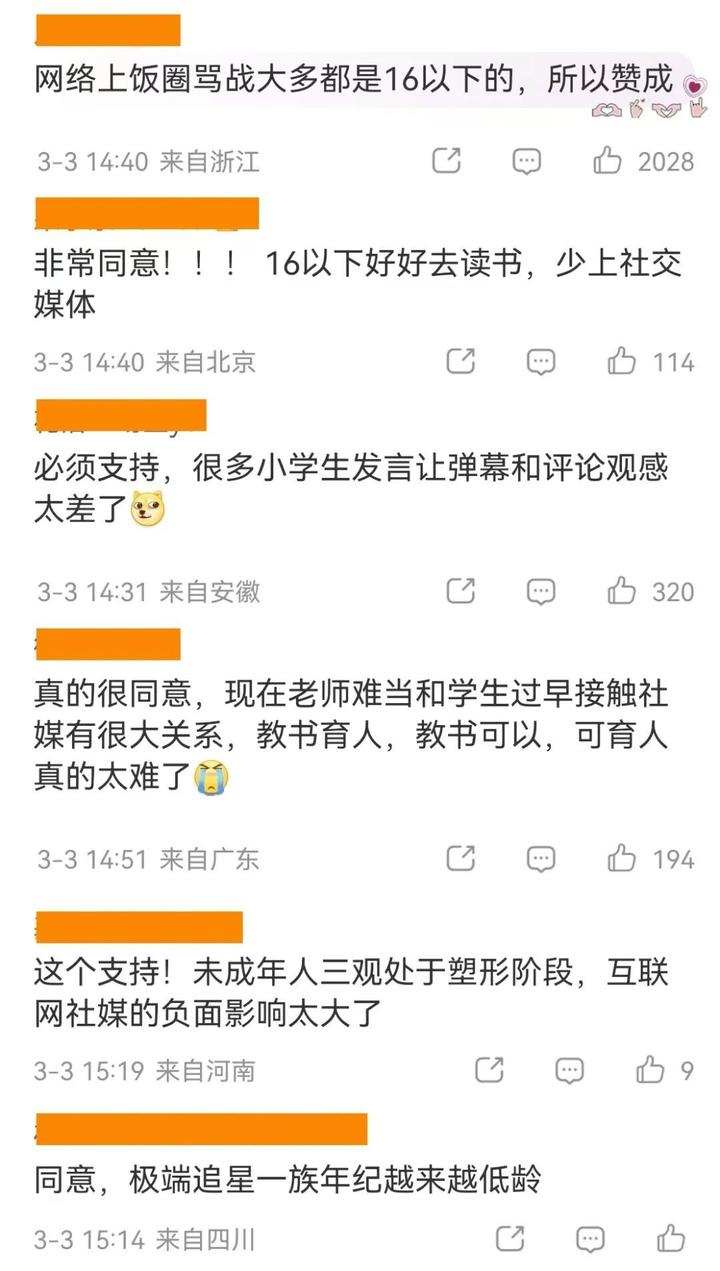Share the comment from 北京

[x=460, y=360]
